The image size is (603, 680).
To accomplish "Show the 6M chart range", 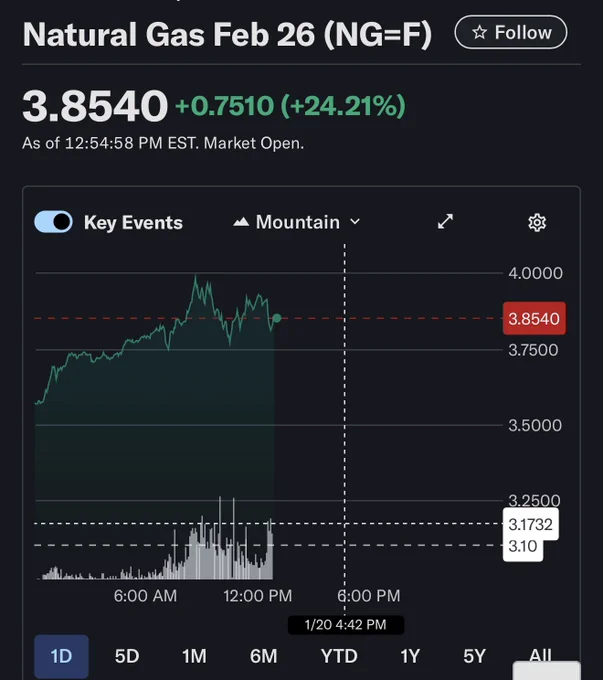I will click(x=263, y=656).
